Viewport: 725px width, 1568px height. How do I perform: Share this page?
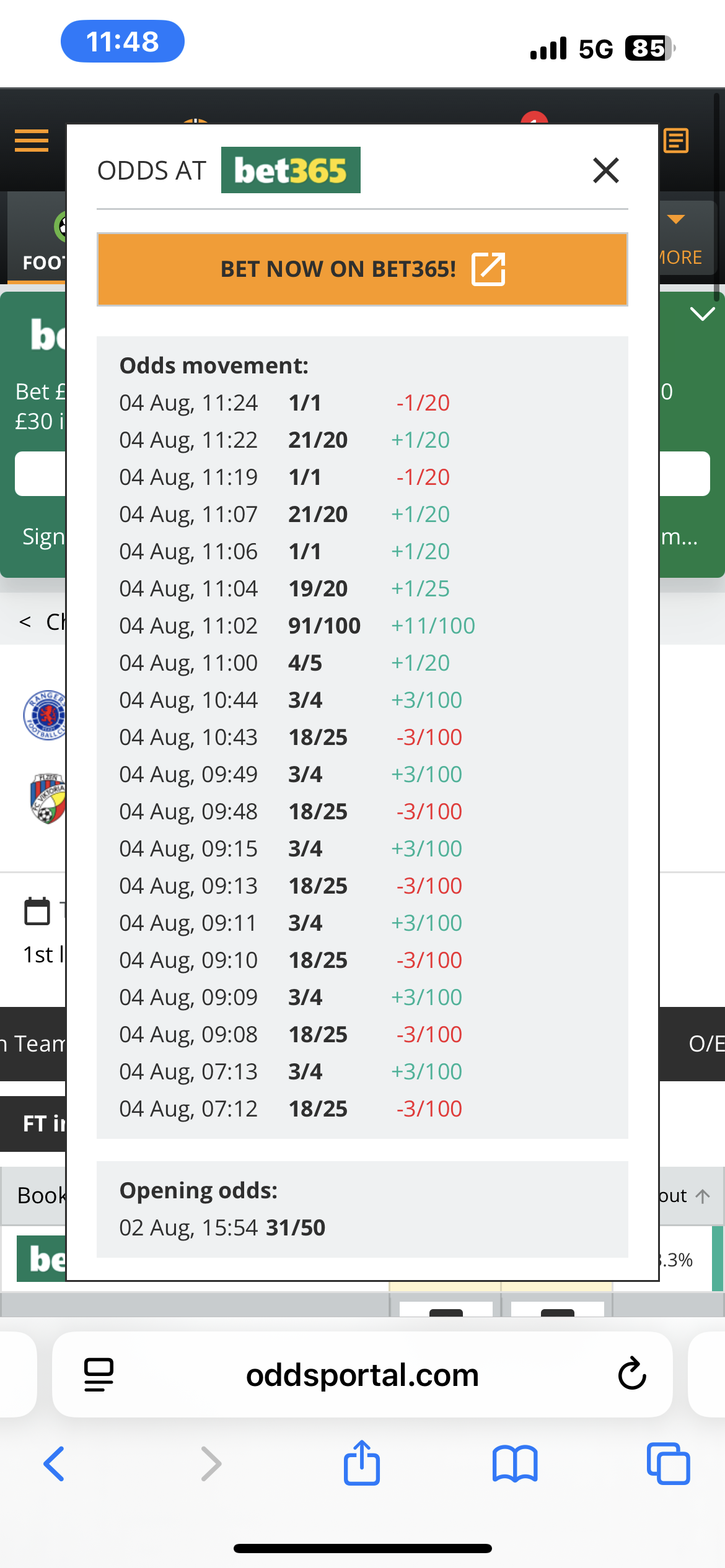coord(362,1463)
